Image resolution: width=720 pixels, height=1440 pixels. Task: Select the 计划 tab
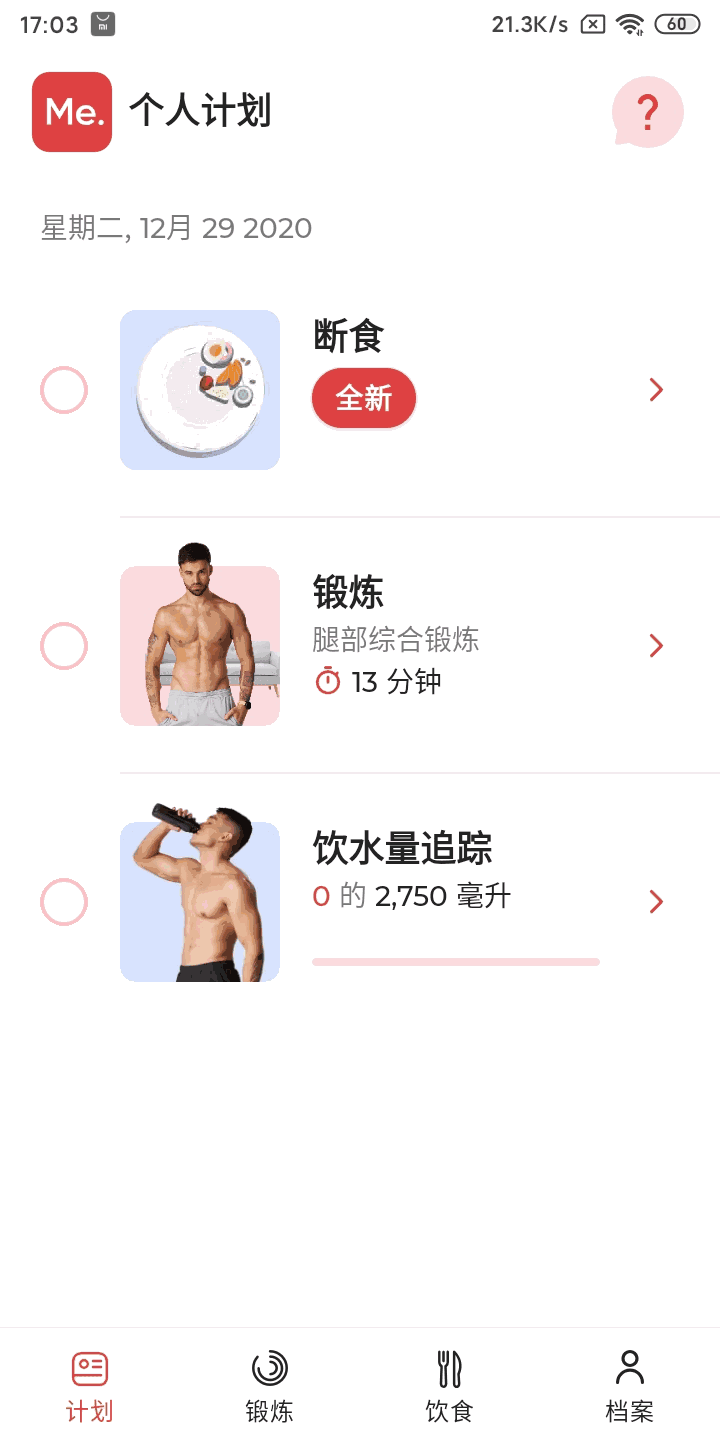point(90,1385)
